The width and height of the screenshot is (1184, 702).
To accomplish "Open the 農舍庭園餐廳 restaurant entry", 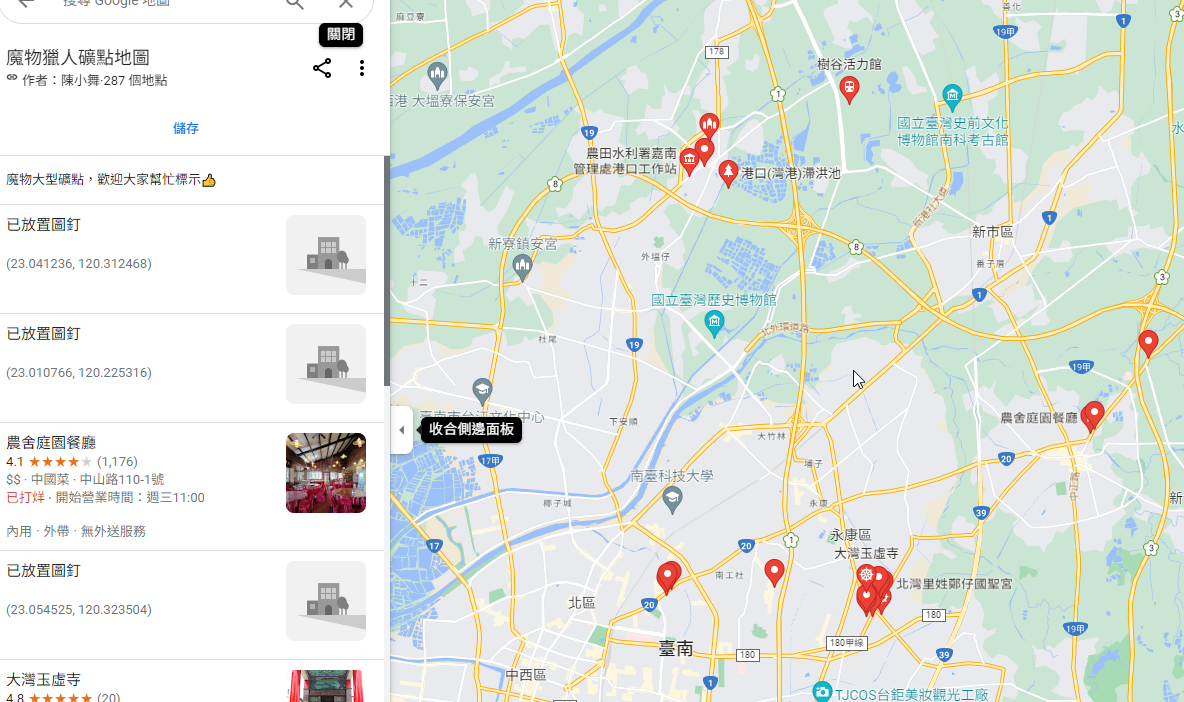I will click(x=52, y=442).
